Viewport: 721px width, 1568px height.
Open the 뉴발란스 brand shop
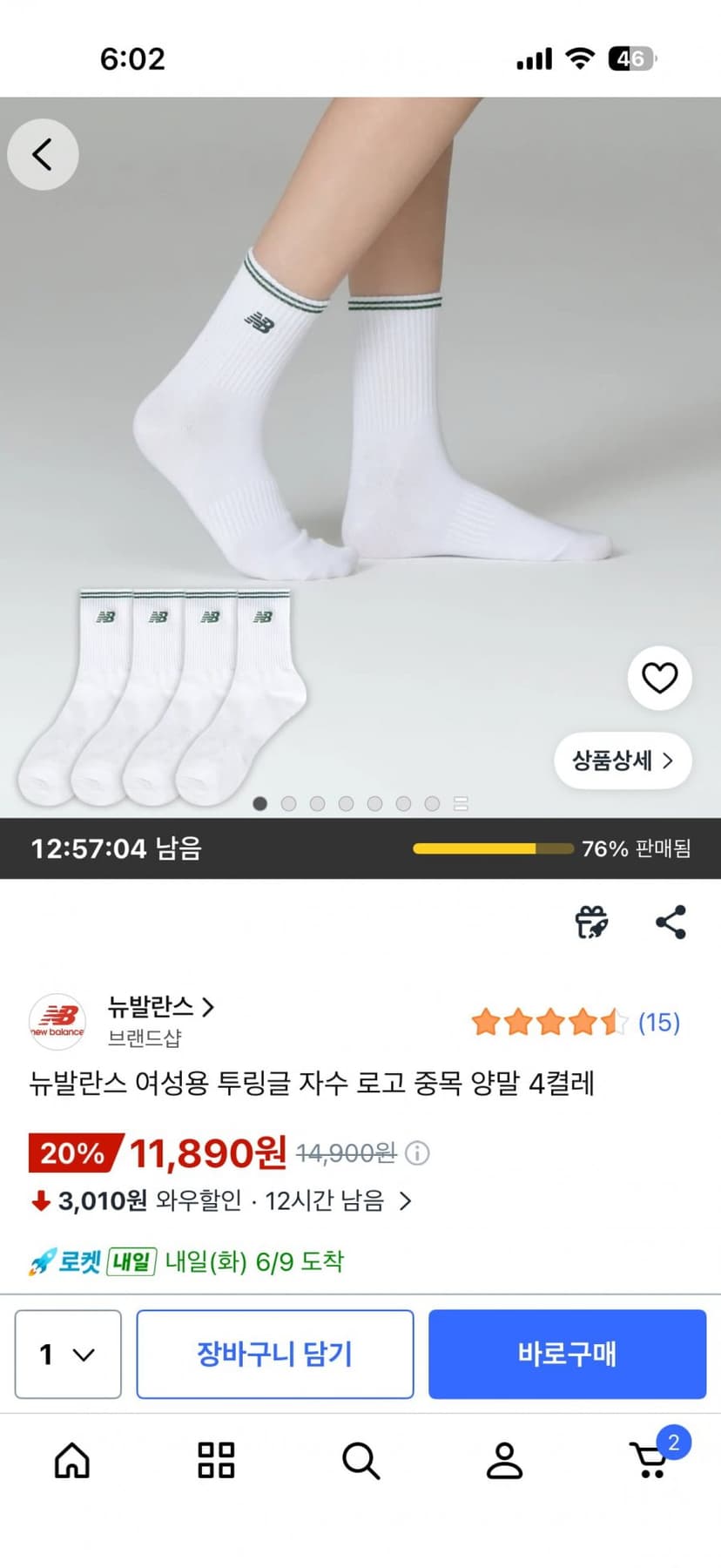tap(160, 1008)
